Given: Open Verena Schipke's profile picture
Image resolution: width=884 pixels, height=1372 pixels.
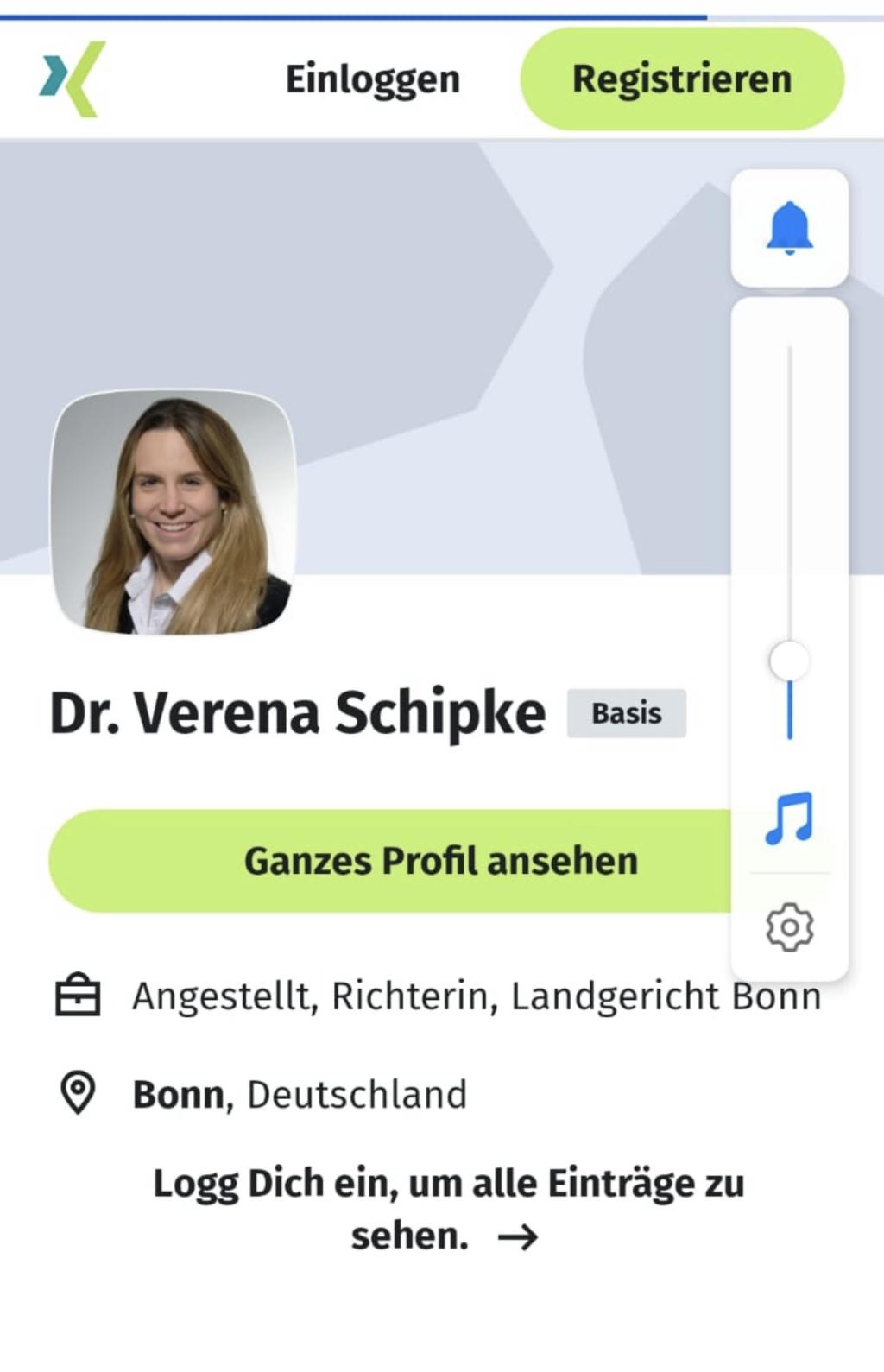Looking at the screenshot, I should [173, 512].
